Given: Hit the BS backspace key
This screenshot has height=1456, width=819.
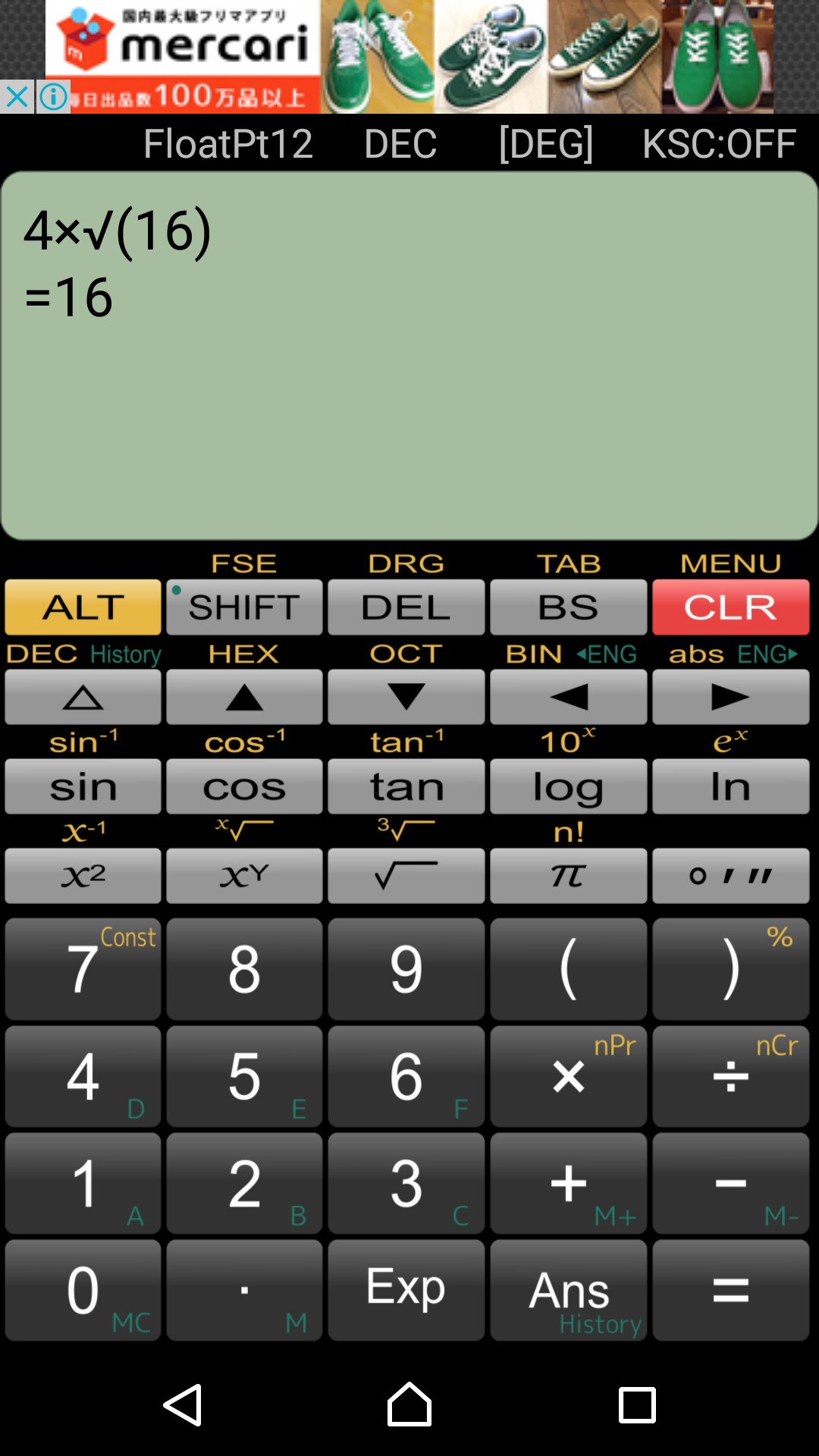Looking at the screenshot, I should click(568, 607).
